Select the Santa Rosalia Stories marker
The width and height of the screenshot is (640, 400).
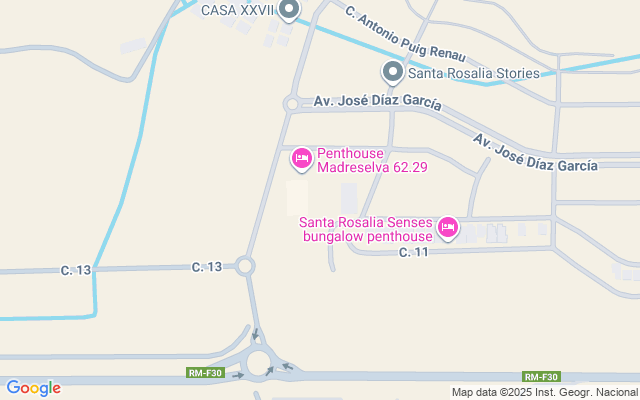[x=394, y=72]
